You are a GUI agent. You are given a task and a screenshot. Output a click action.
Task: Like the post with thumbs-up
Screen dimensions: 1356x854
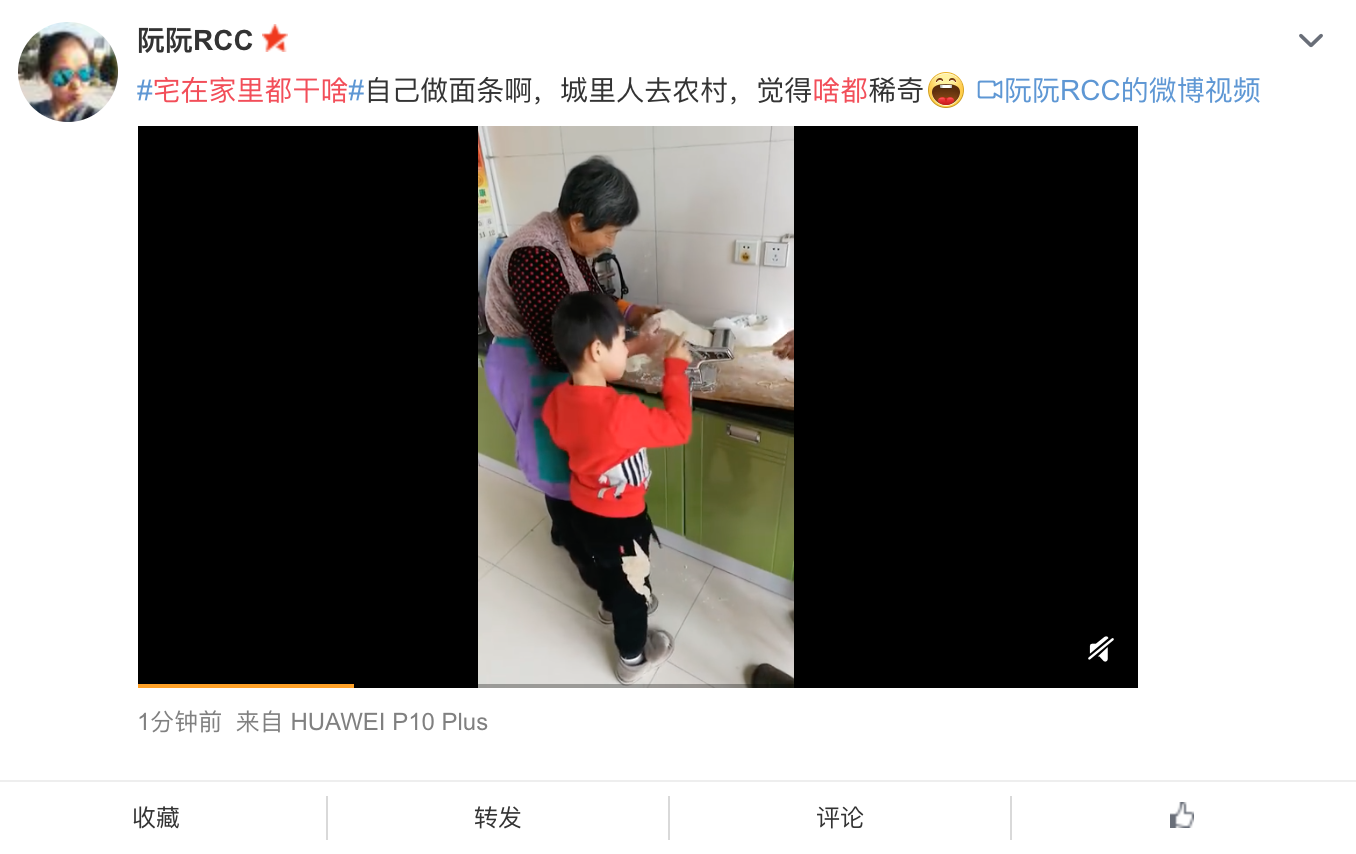tap(1182, 817)
